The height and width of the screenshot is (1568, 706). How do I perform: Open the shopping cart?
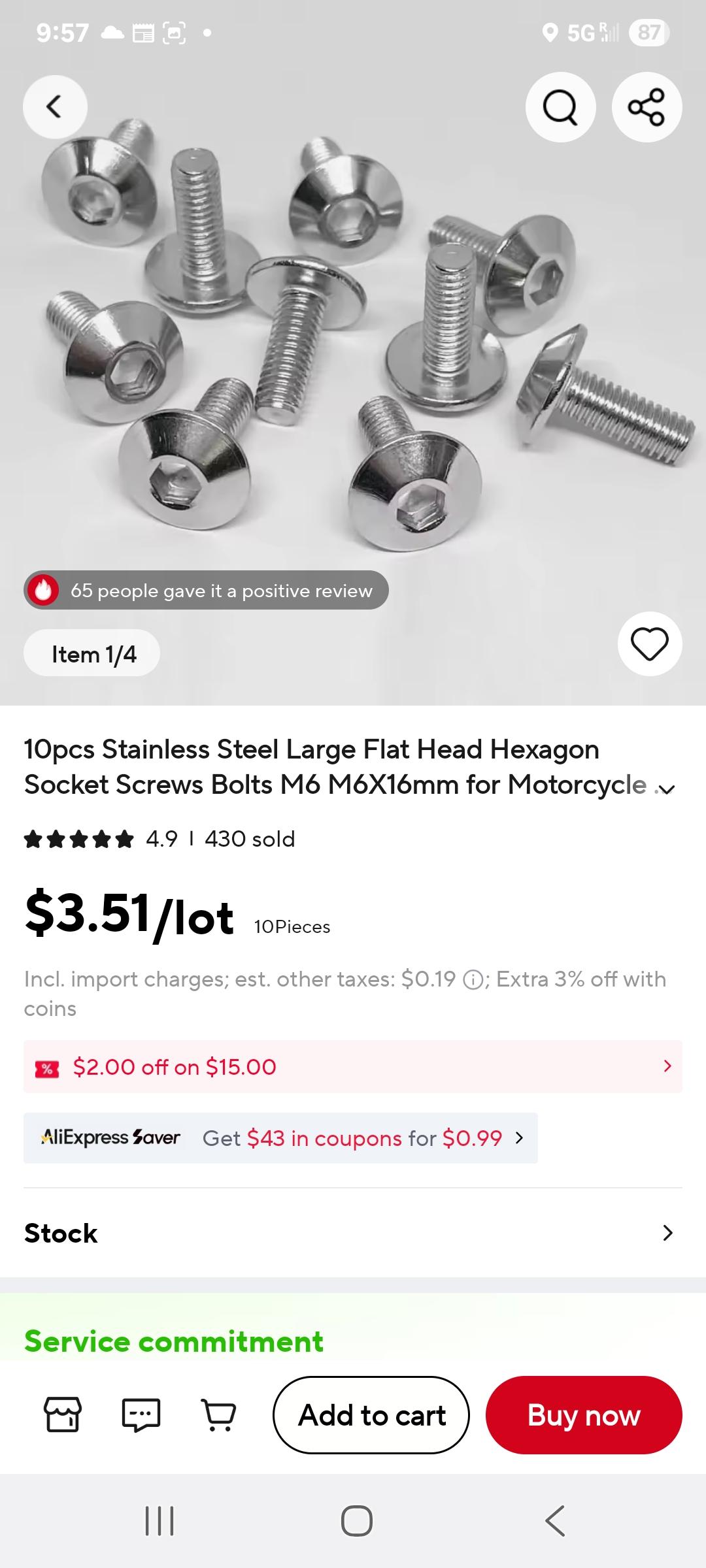click(219, 1414)
